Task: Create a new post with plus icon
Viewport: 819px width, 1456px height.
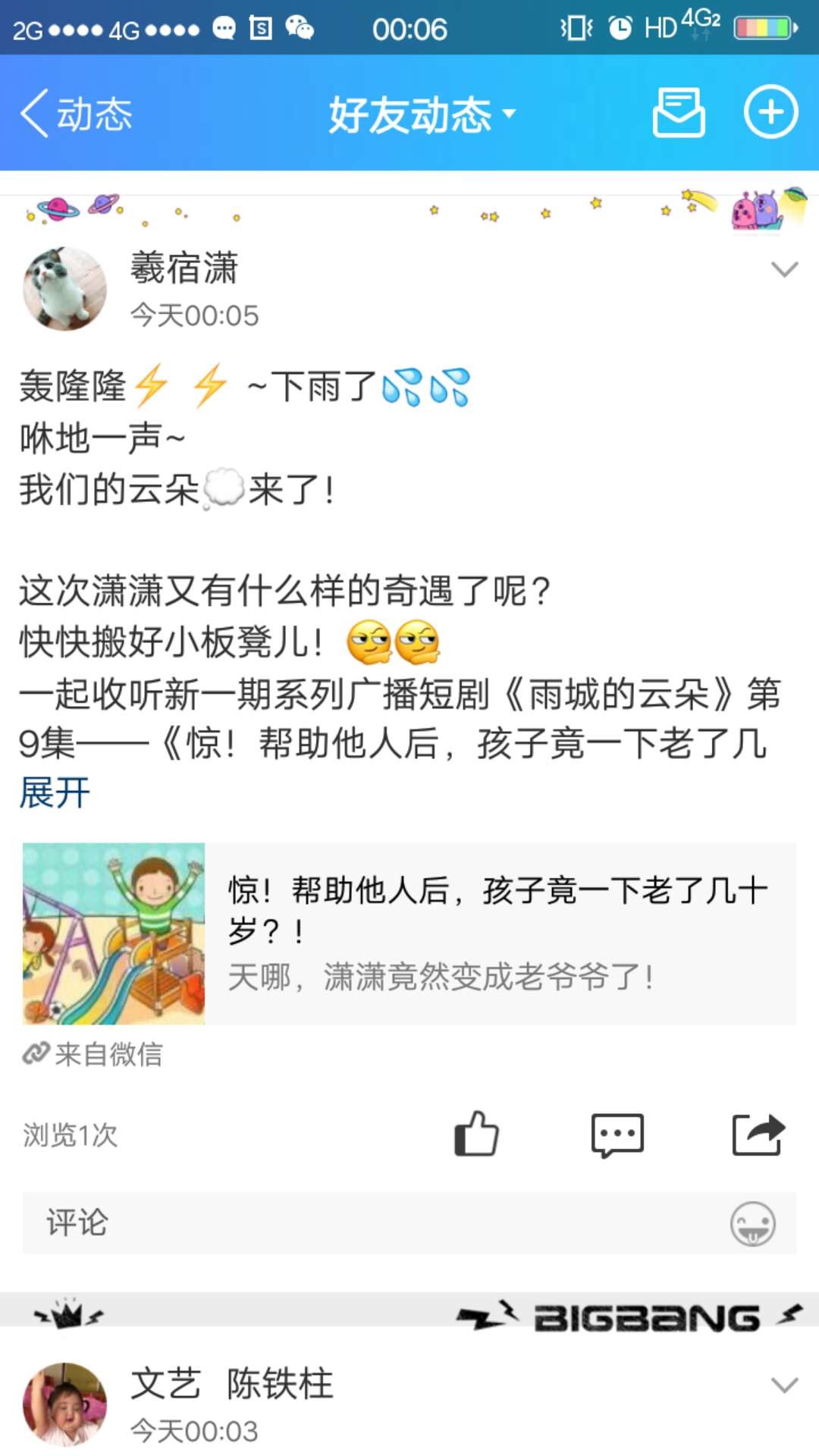Action: [770, 112]
